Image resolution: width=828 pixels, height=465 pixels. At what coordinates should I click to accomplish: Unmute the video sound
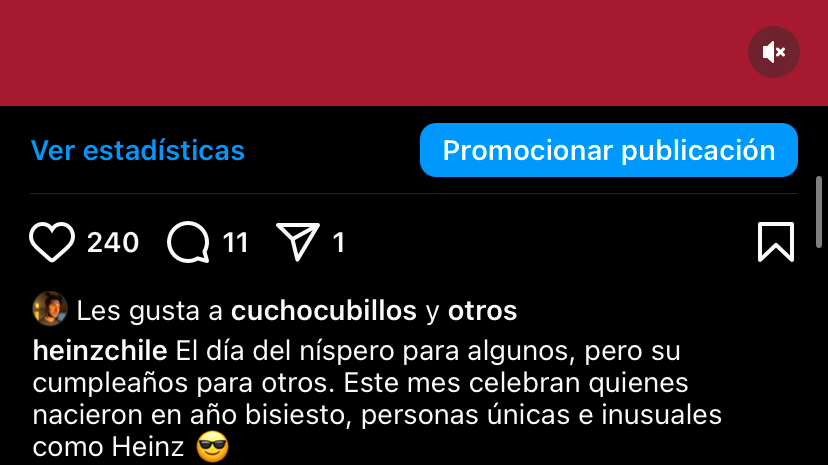pos(773,52)
